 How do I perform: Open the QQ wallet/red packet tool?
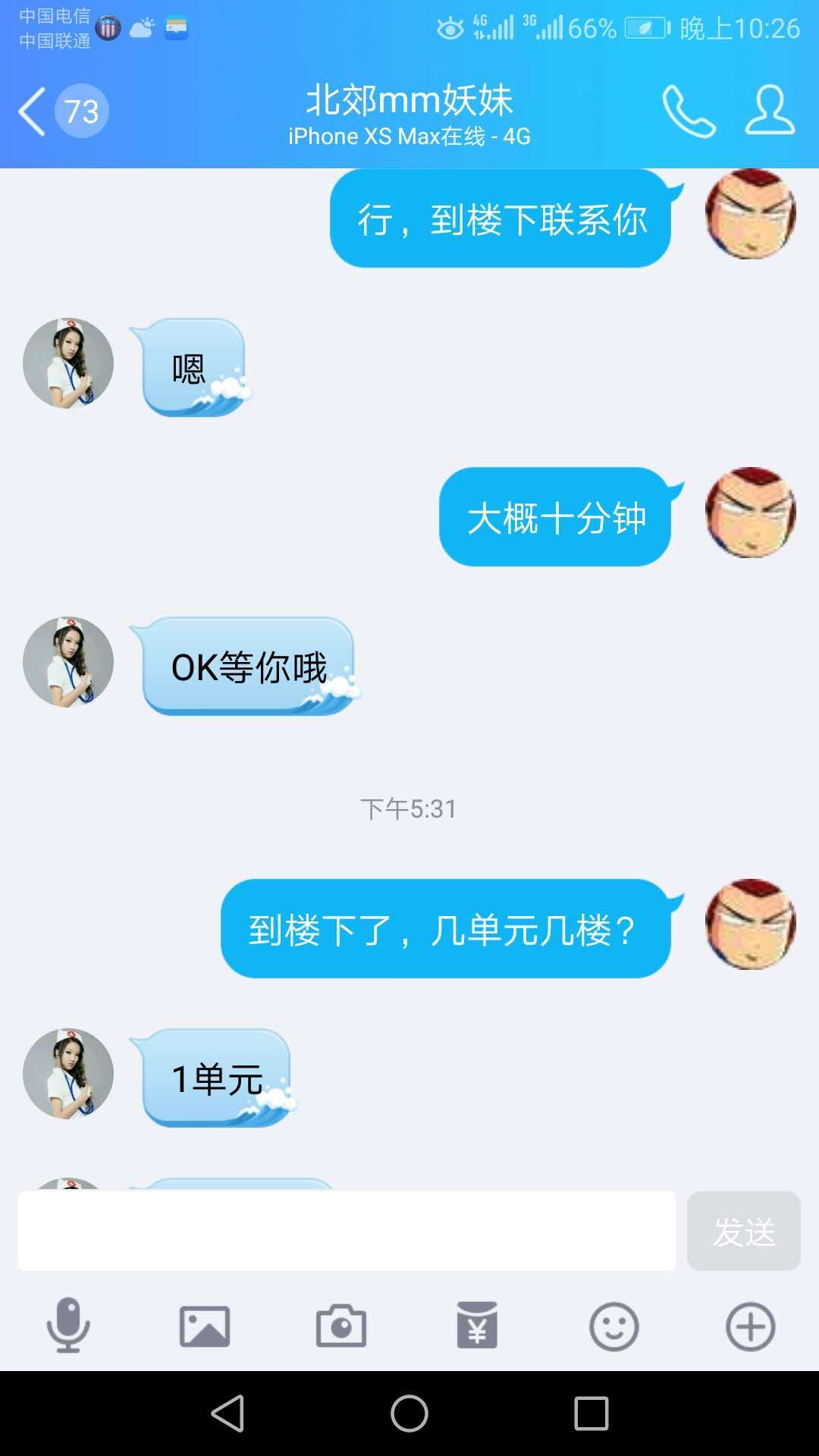click(476, 1326)
